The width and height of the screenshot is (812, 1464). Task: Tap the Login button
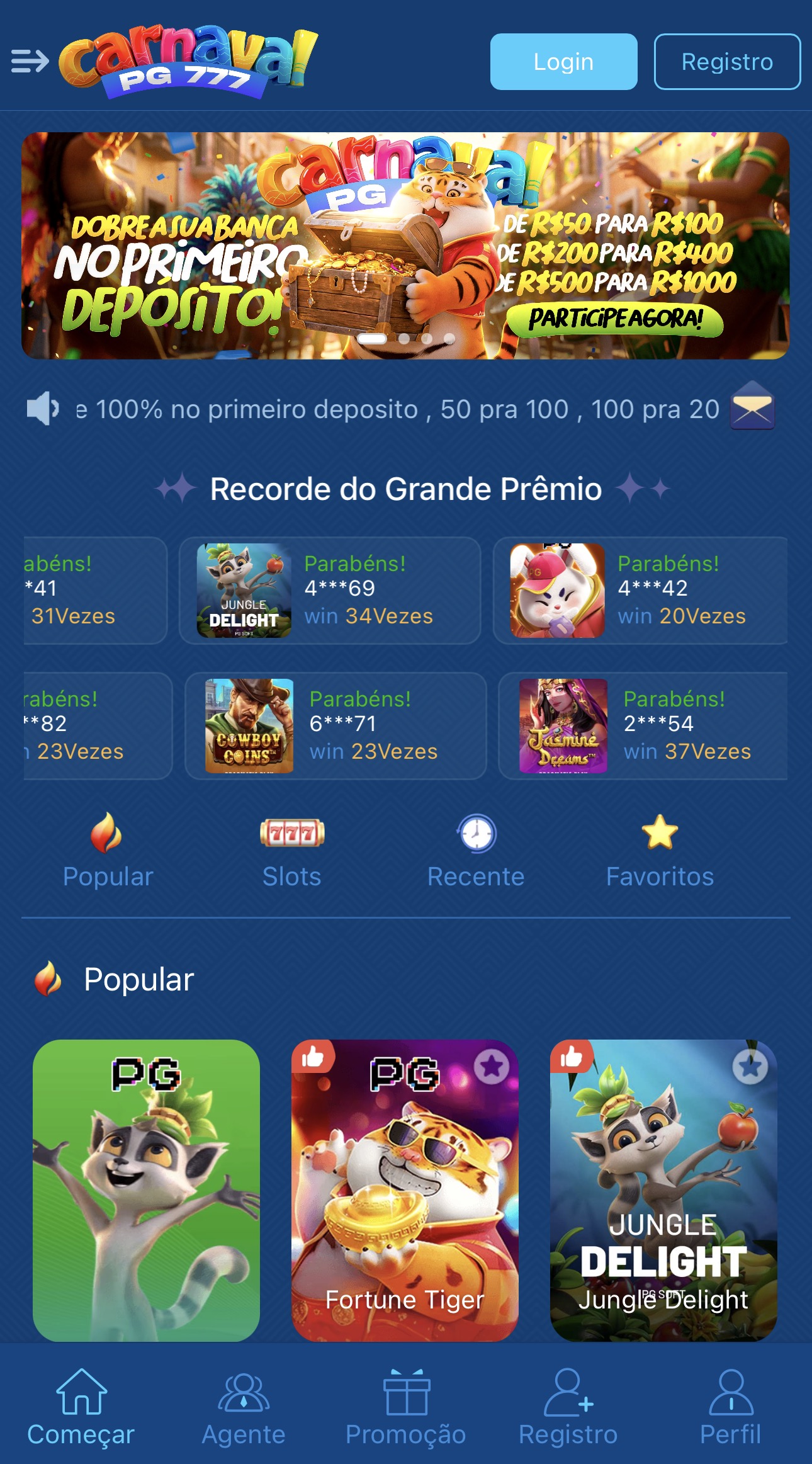[x=563, y=62]
